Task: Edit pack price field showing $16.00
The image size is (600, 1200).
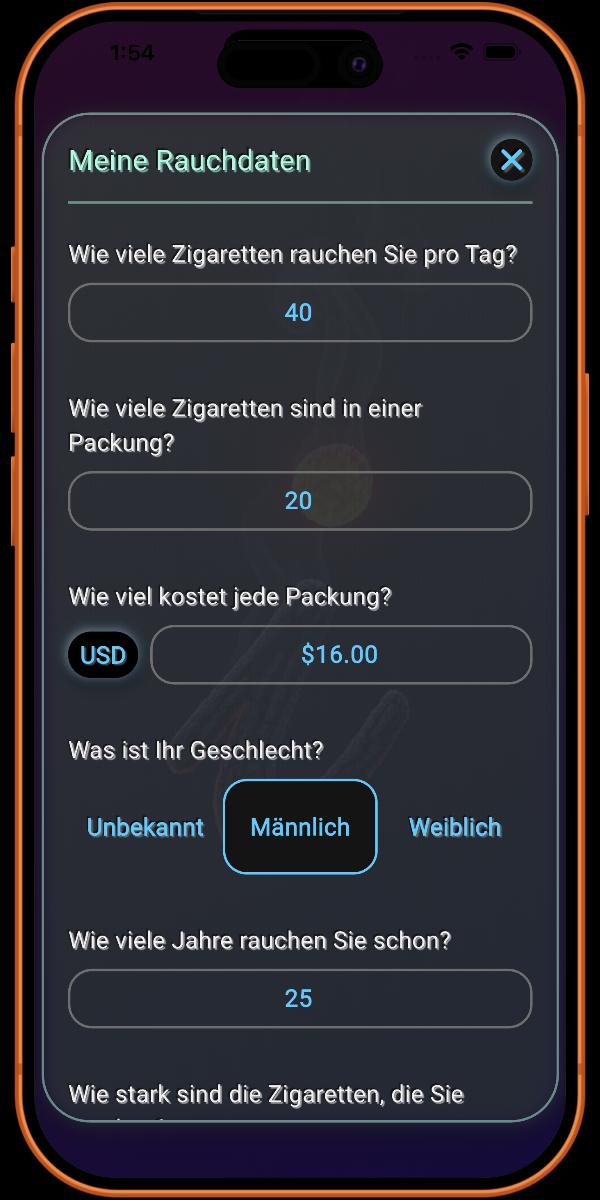Action: 340,655
